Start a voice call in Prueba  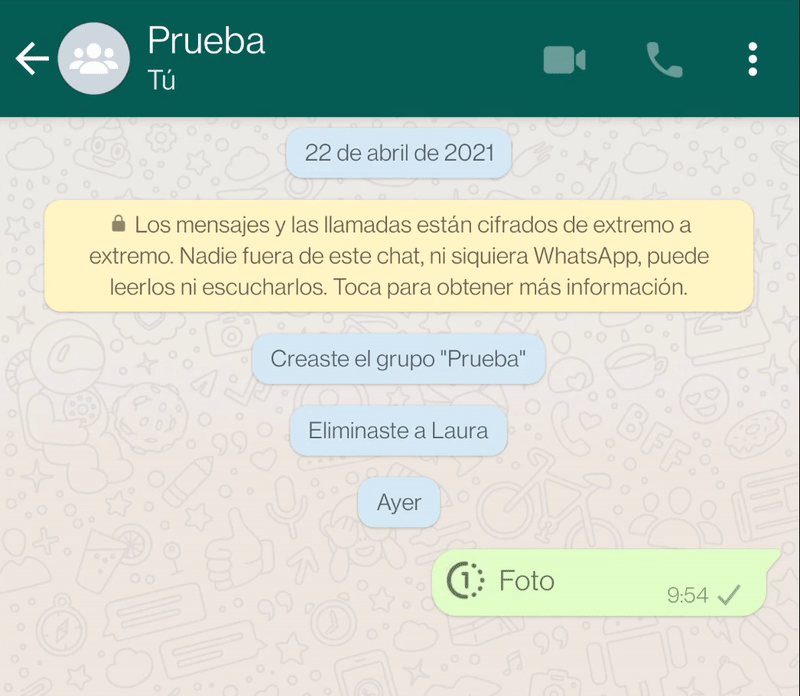[664, 60]
